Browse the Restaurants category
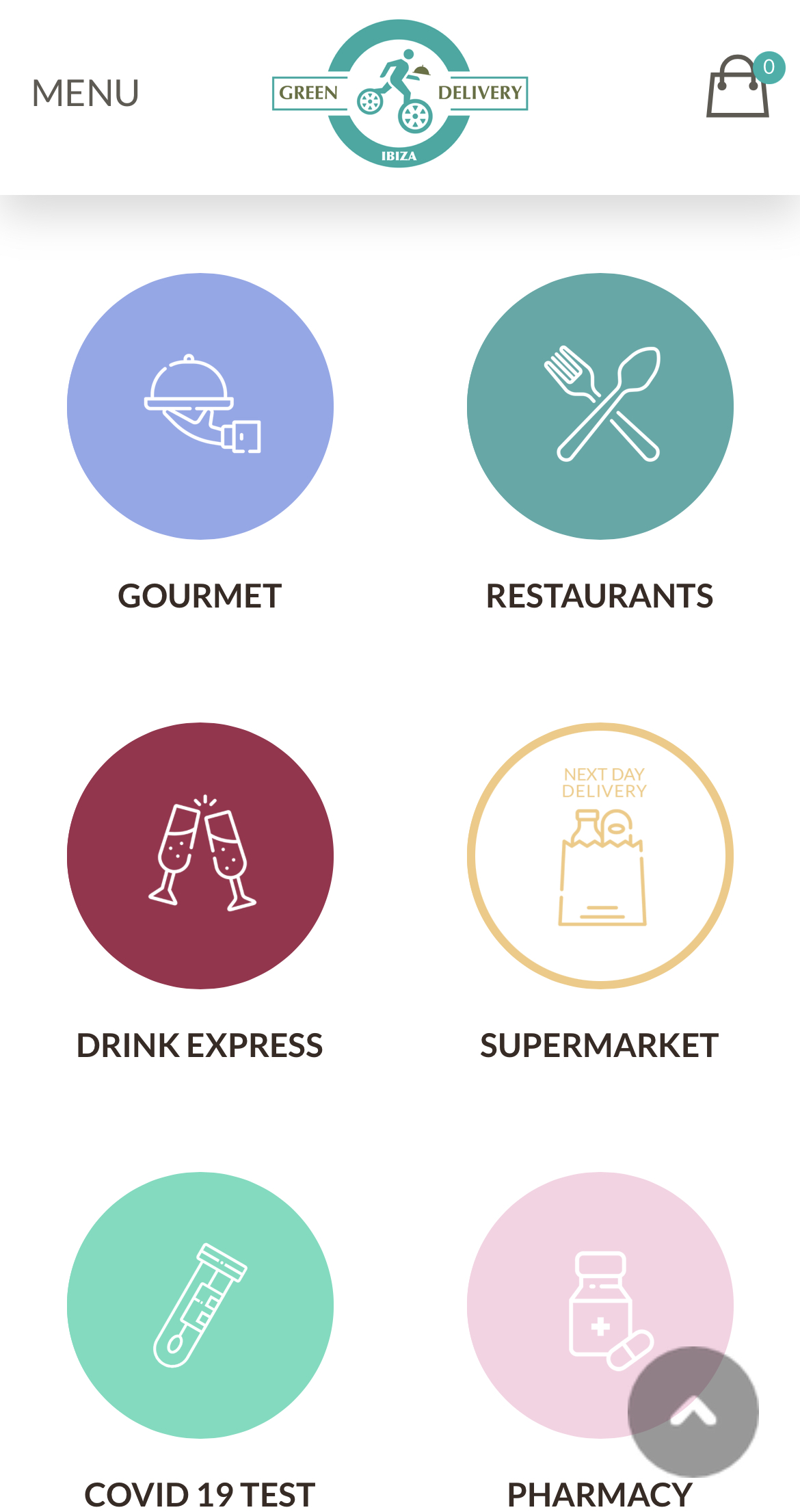800x1512 pixels. 600,406
